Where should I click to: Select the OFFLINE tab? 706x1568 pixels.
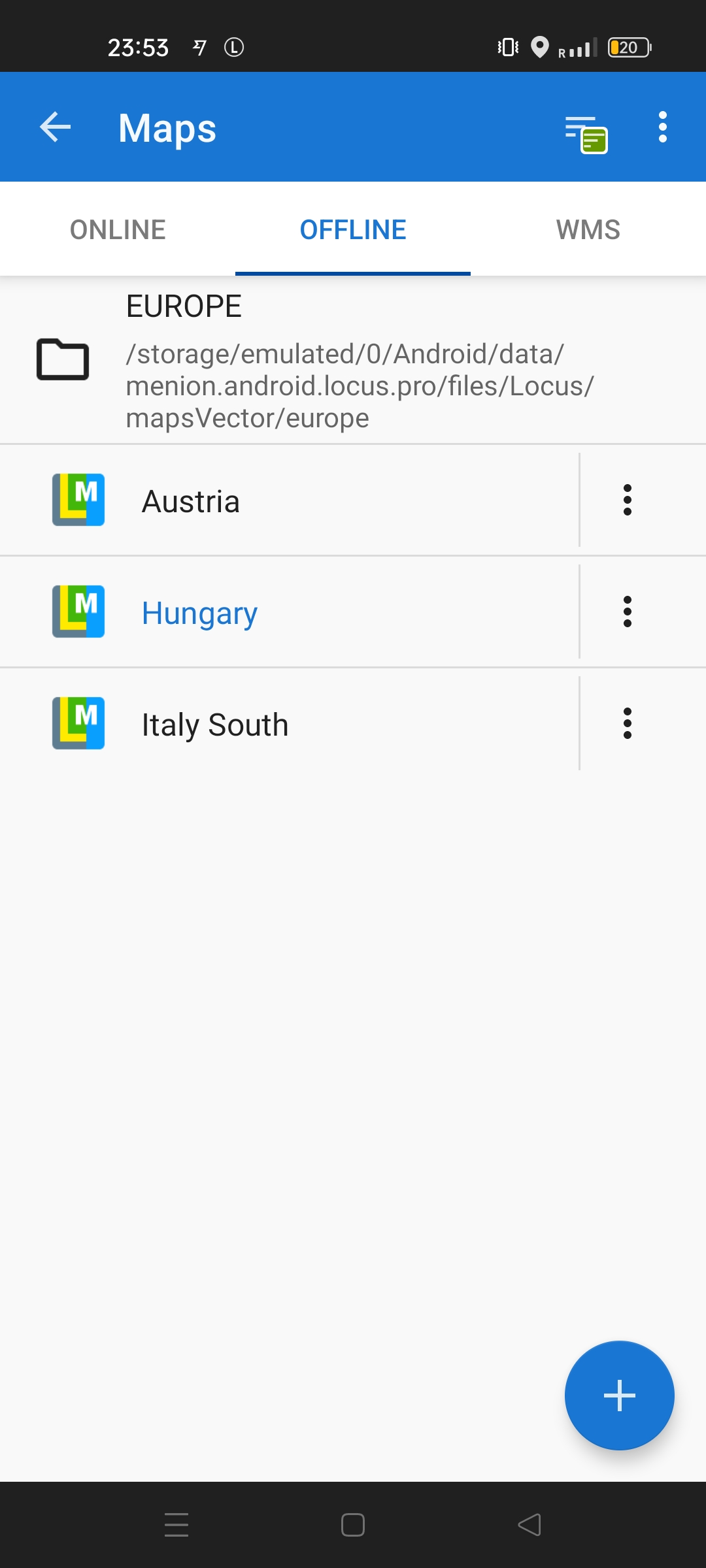353,230
